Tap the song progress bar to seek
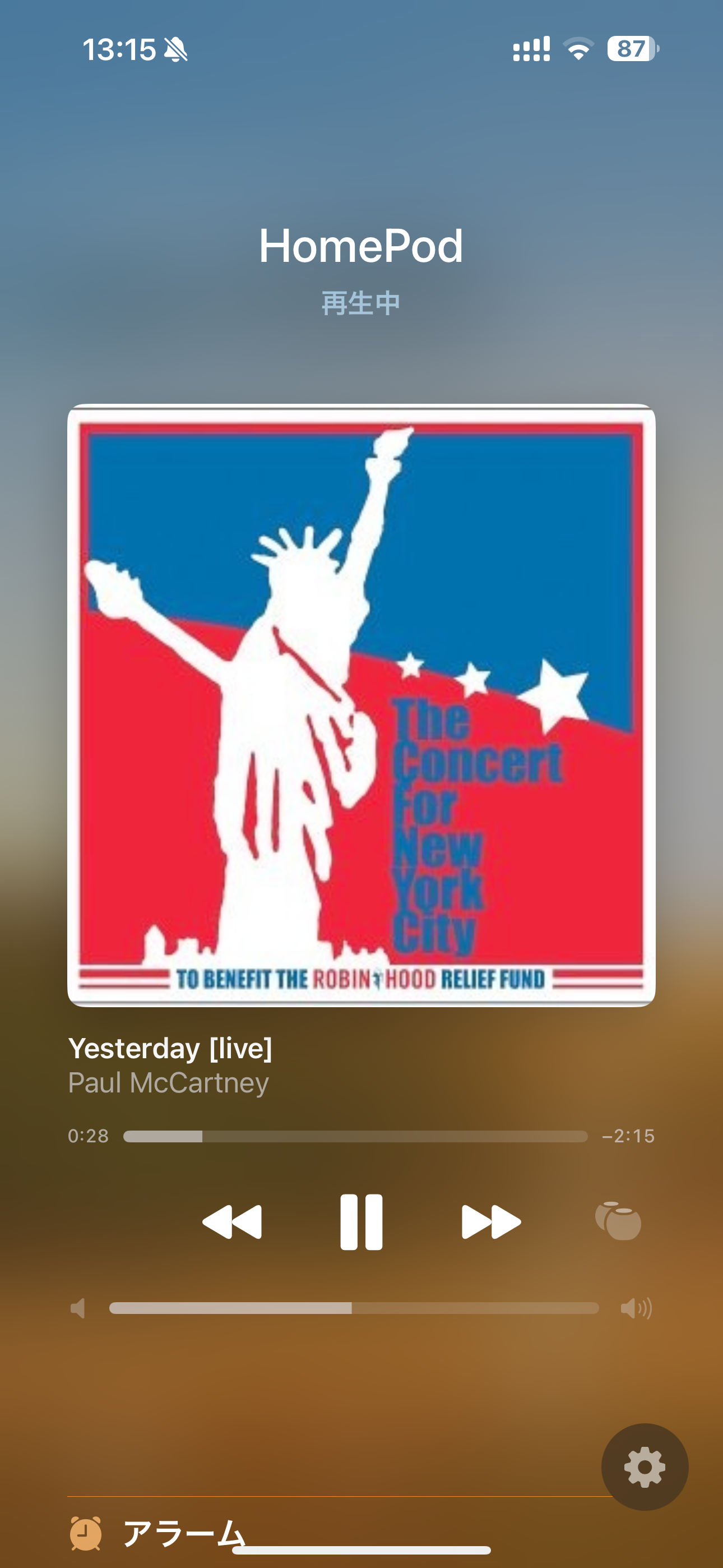723x1568 pixels. point(355,1136)
